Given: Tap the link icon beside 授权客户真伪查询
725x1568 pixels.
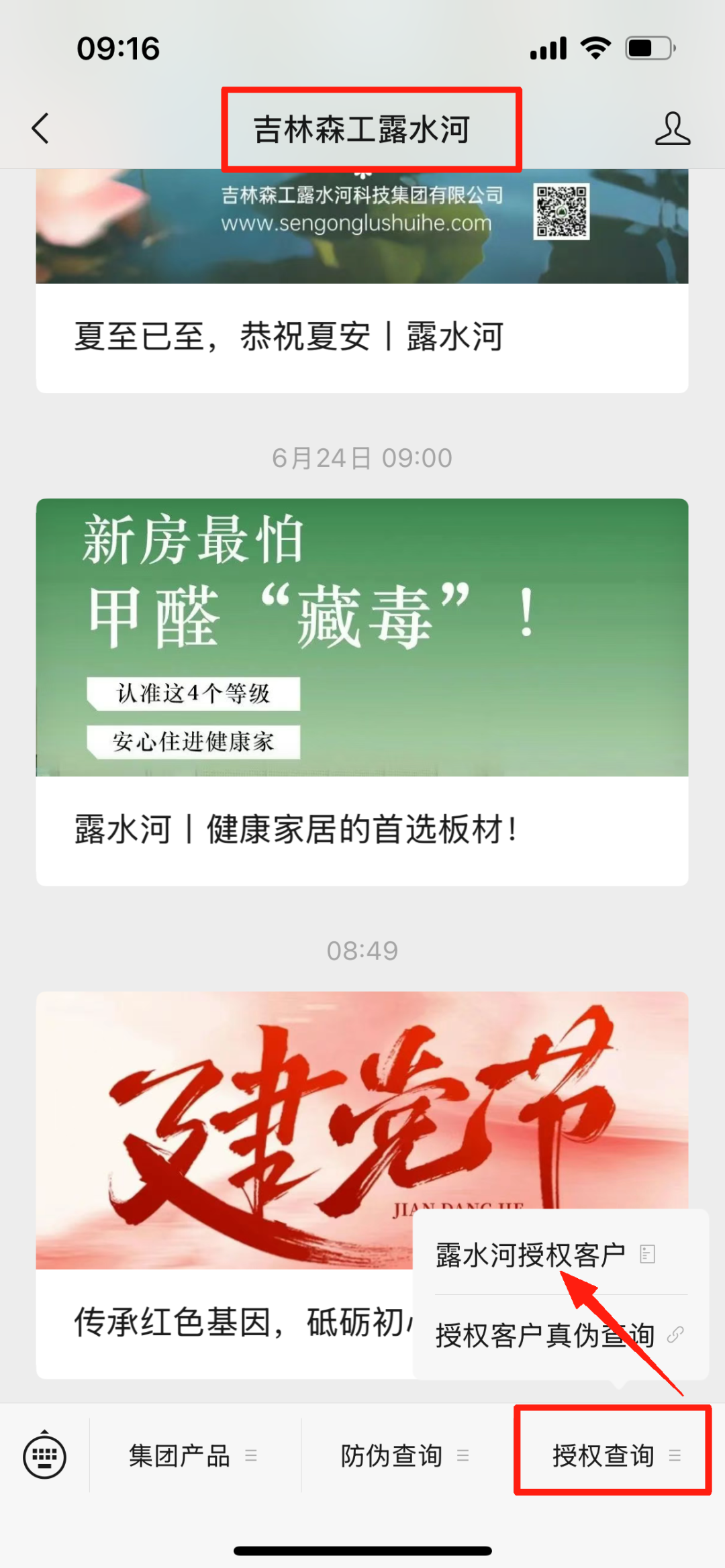Looking at the screenshot, I should coord(674,1335).
